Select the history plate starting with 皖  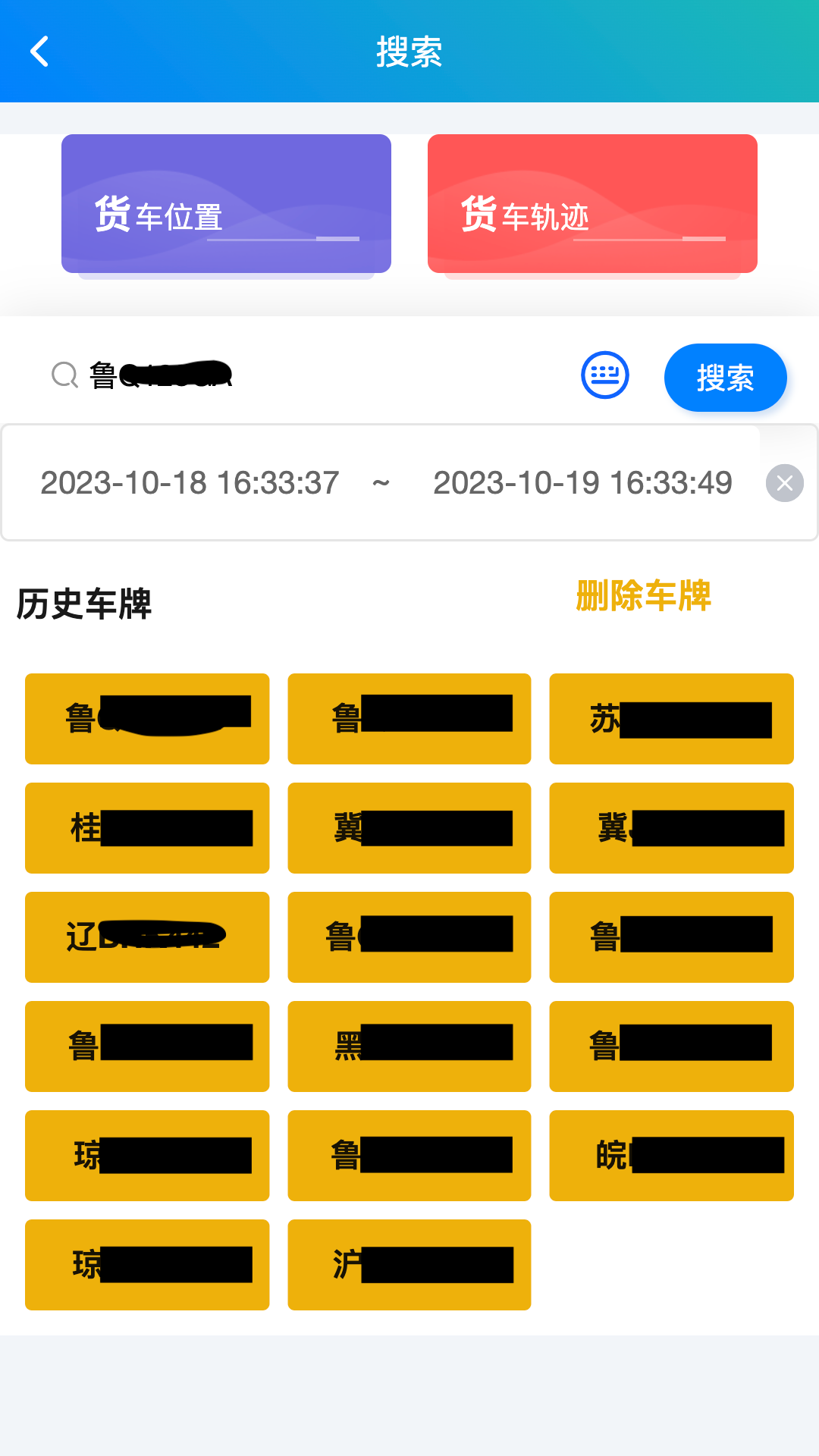tap(671, 1156)
